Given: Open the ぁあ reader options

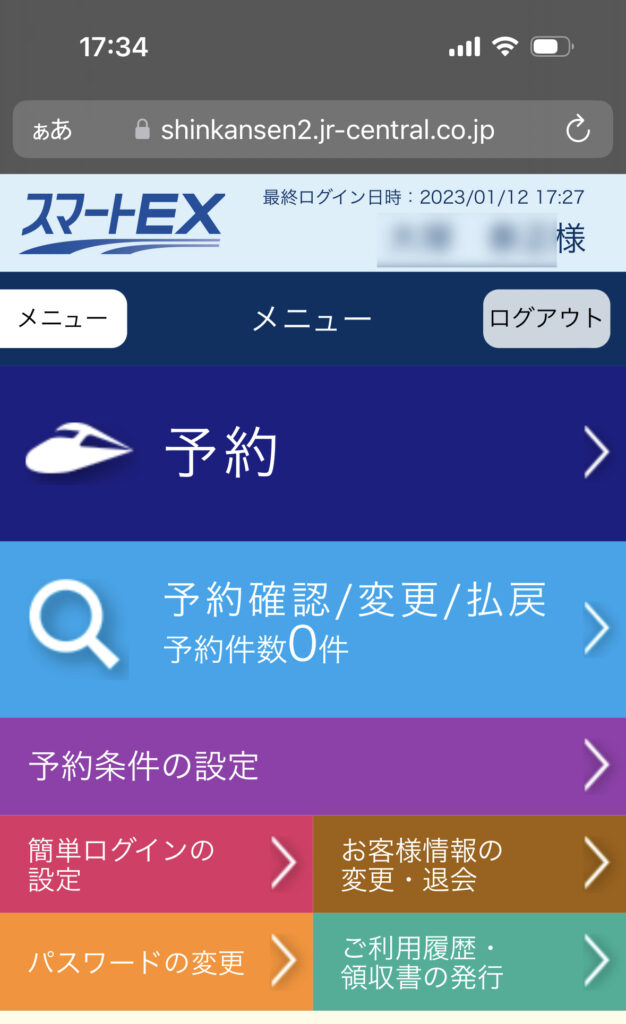Looking at the screenshot, I should (x=52, y=130).
